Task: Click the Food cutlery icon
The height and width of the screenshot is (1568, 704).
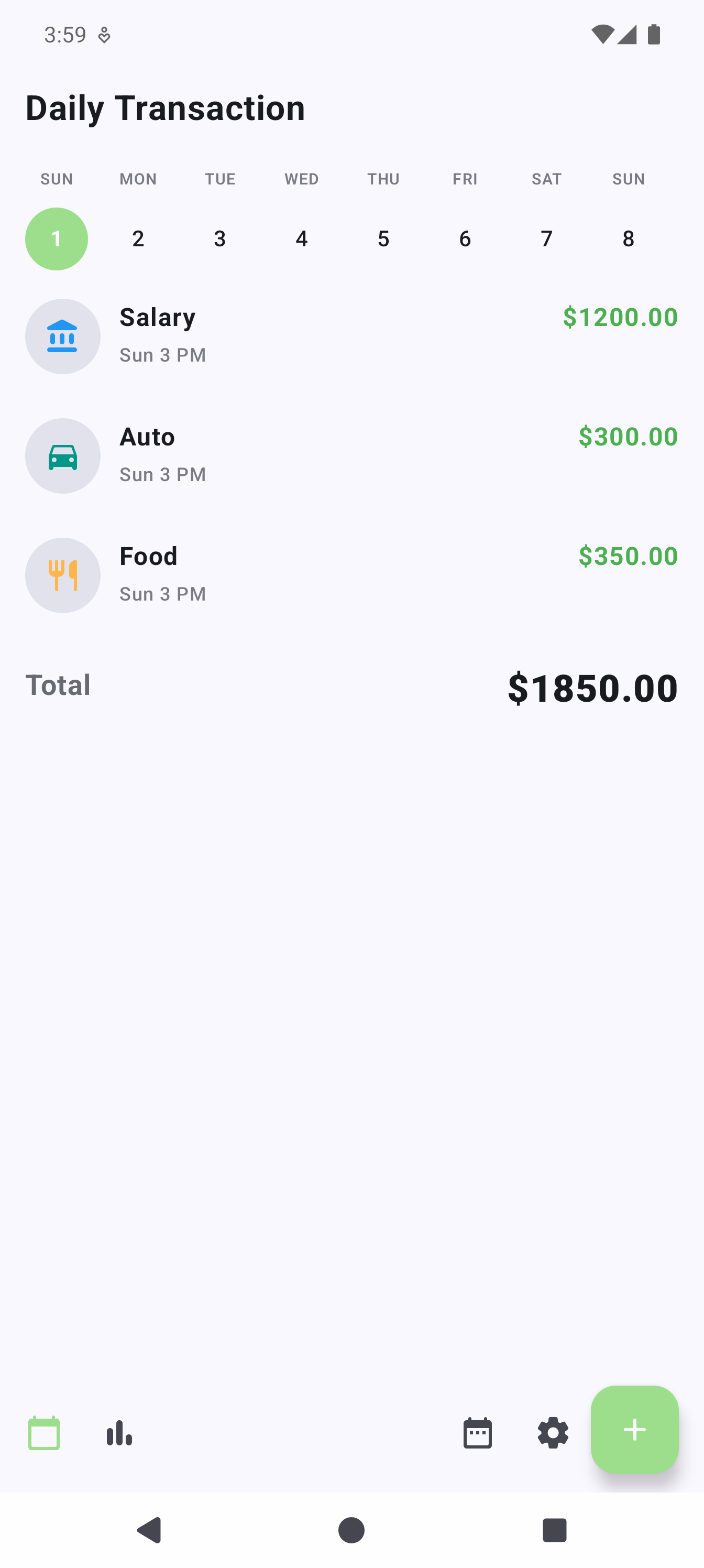Action: tap(63, 574)
